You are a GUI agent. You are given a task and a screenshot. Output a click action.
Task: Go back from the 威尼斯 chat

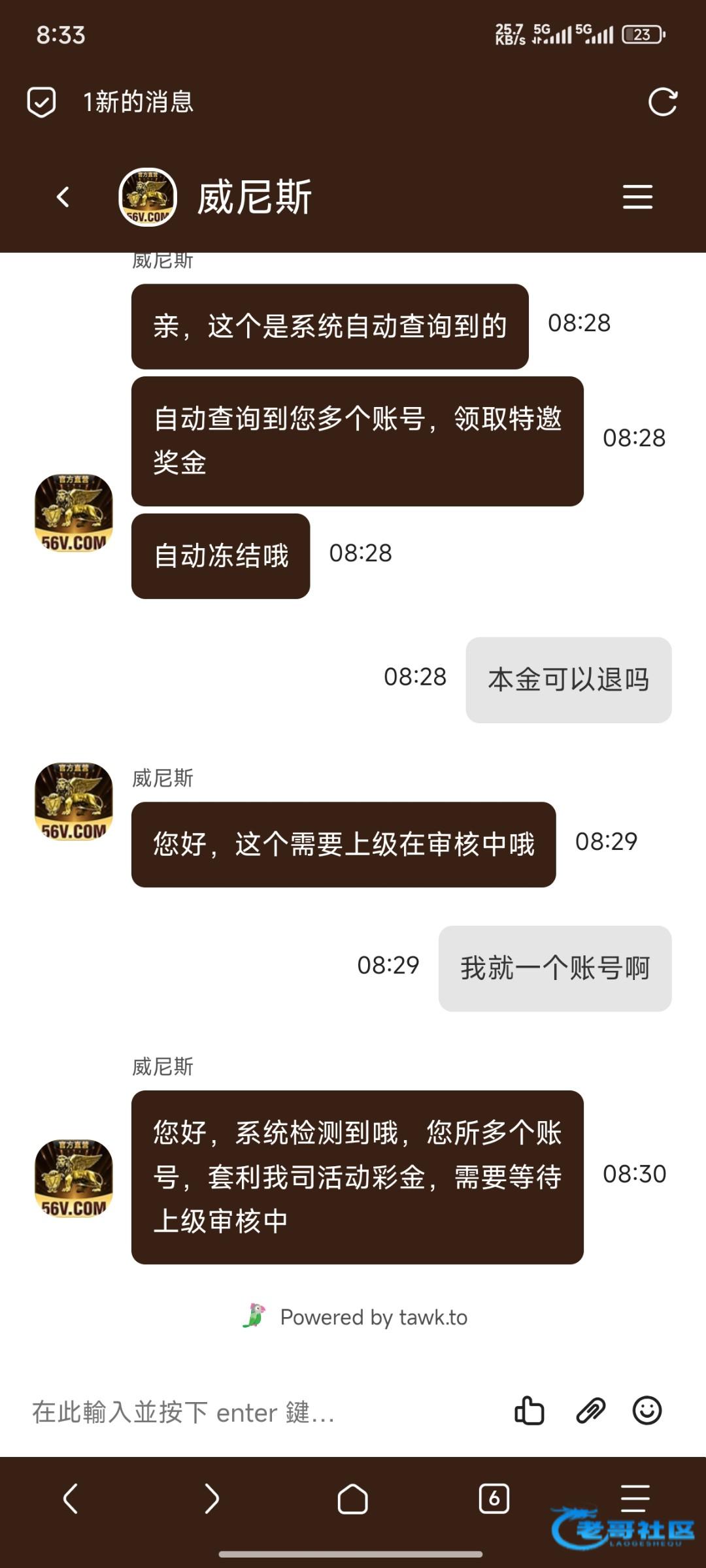pos(63,197)
